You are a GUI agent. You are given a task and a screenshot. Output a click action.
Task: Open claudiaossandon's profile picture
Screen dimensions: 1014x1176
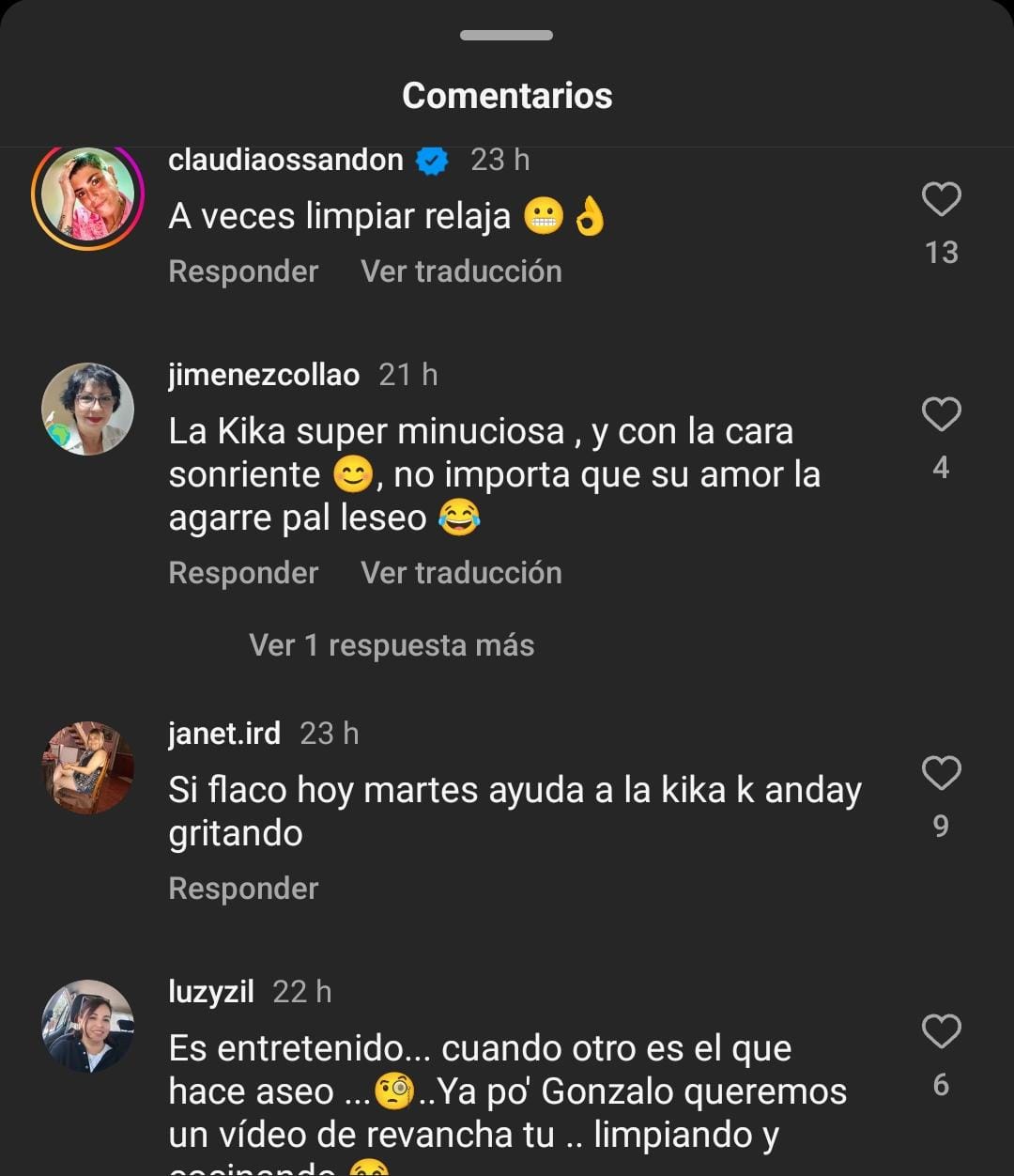click(x=87, y=195)
